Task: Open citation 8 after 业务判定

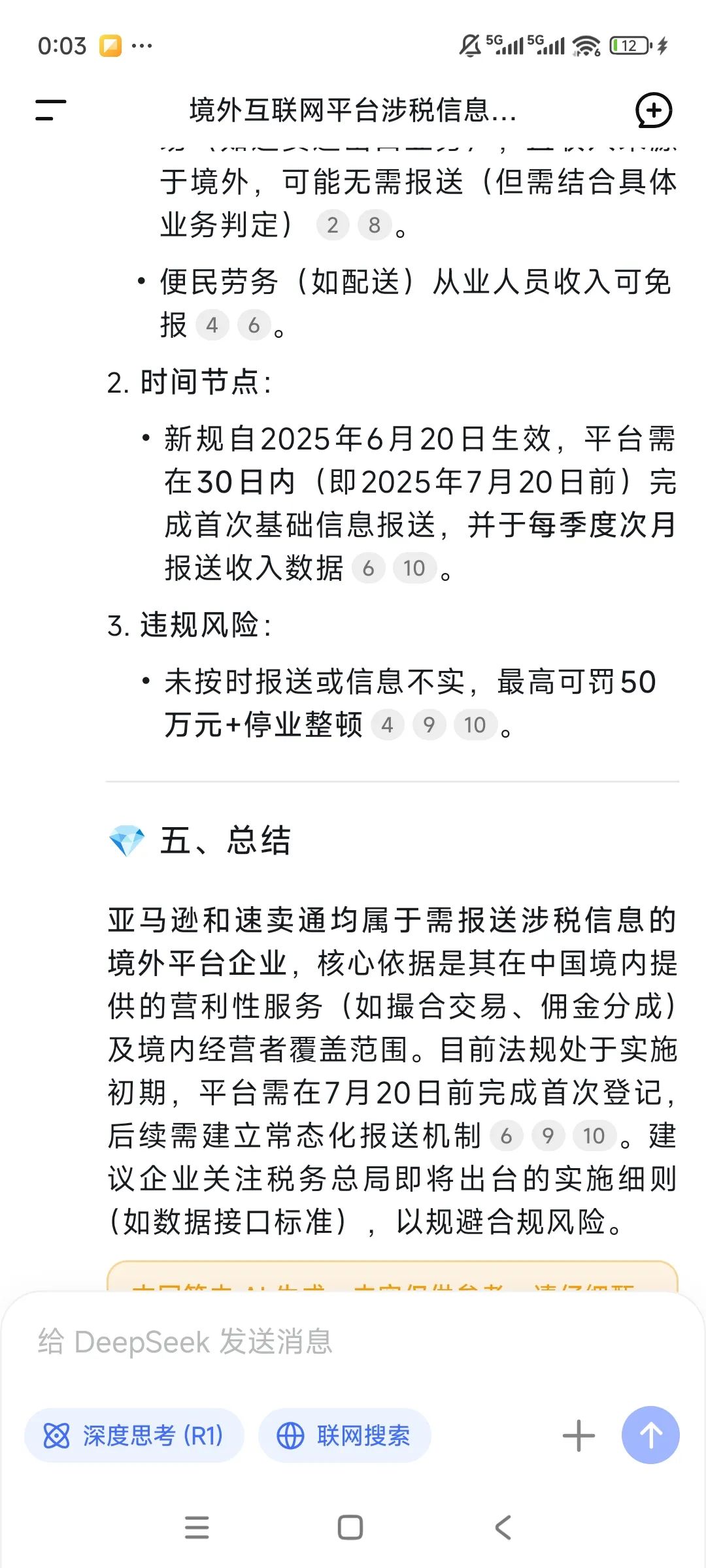Action: [x=375, y=225]
